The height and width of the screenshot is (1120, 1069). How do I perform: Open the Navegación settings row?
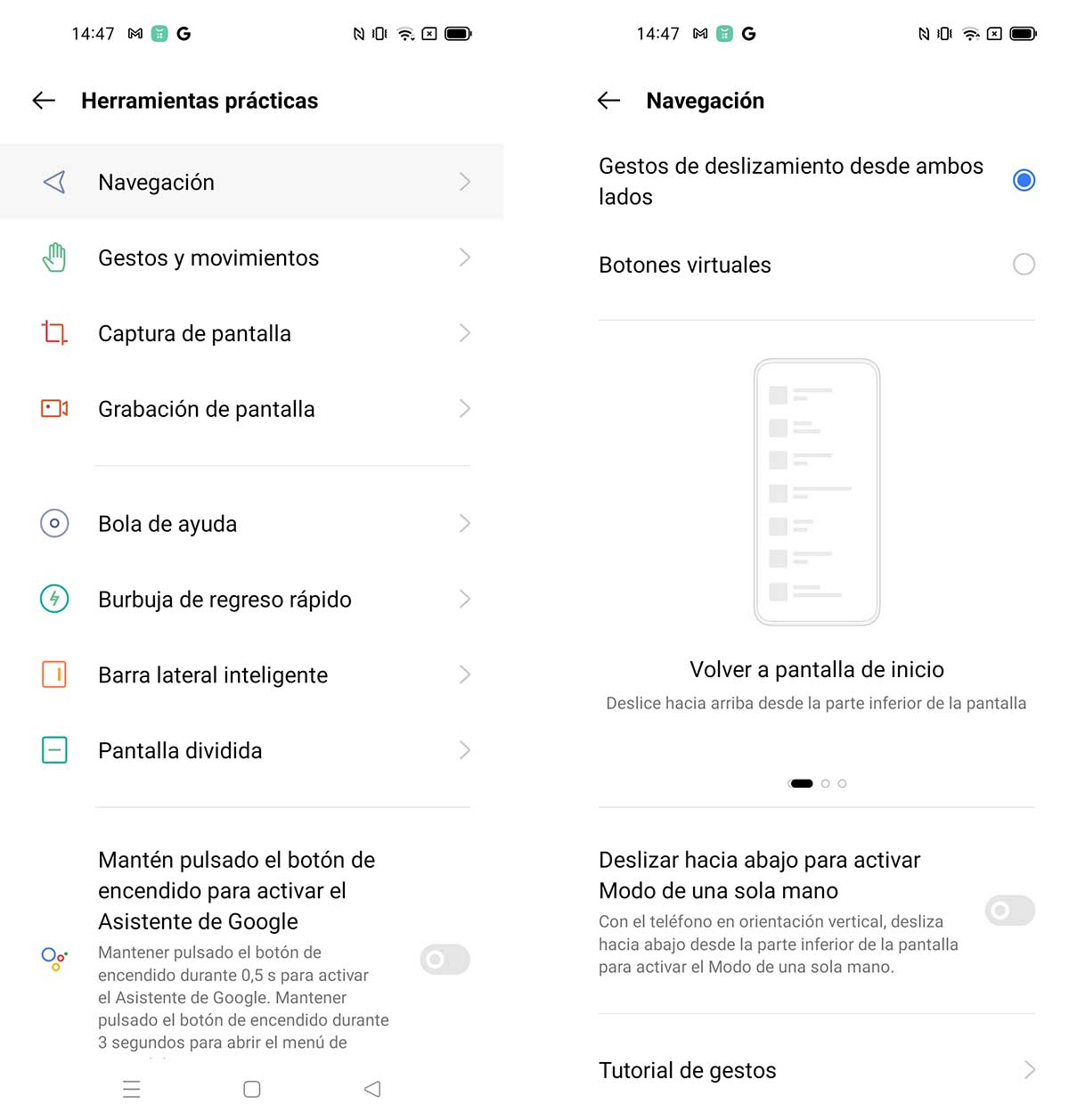tap(252, 182)
